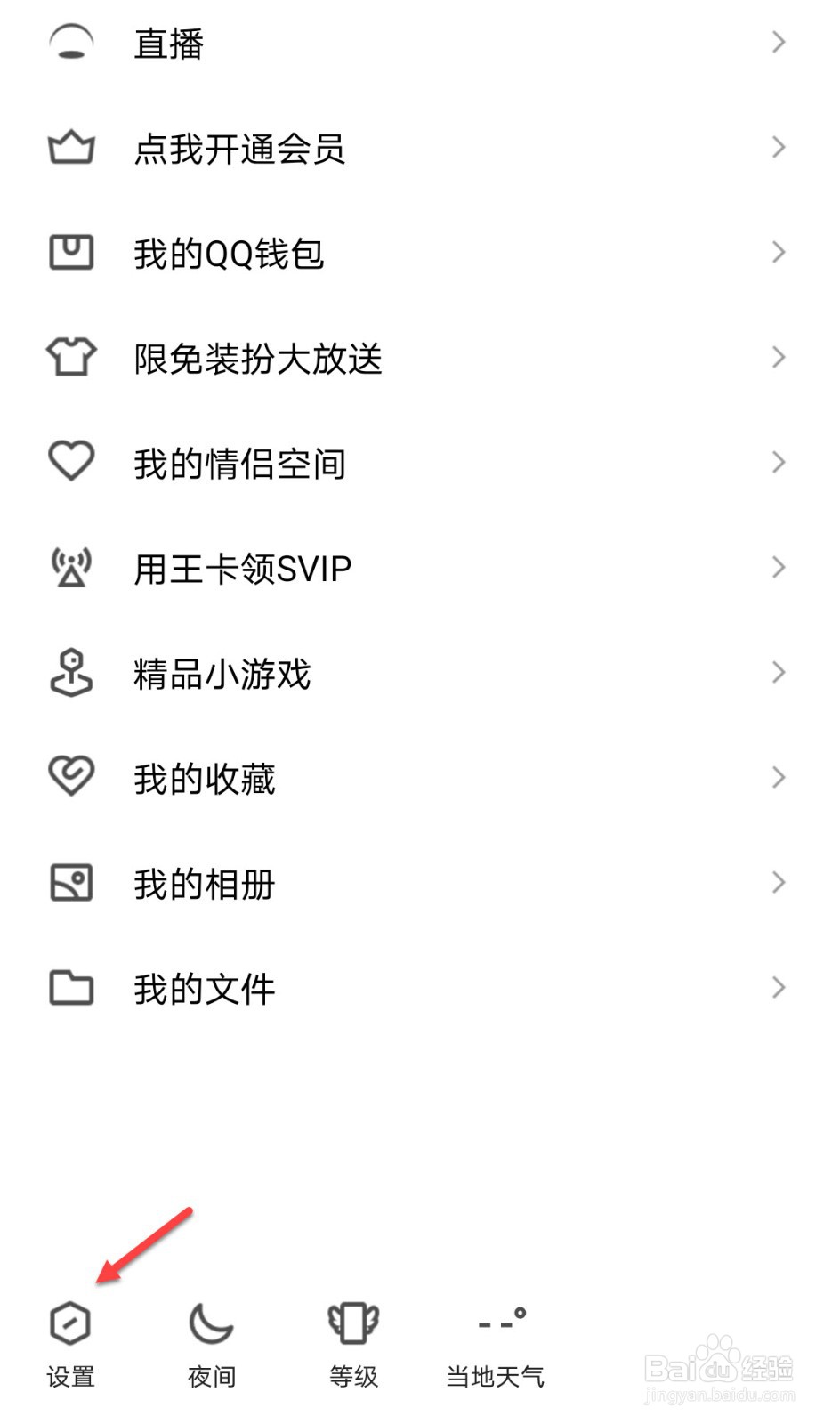Image resolution: width=840 pixels, height=1424 pixels.
Task: Open the 我的相册 photo icon
Action: click(x=70, y=882)
